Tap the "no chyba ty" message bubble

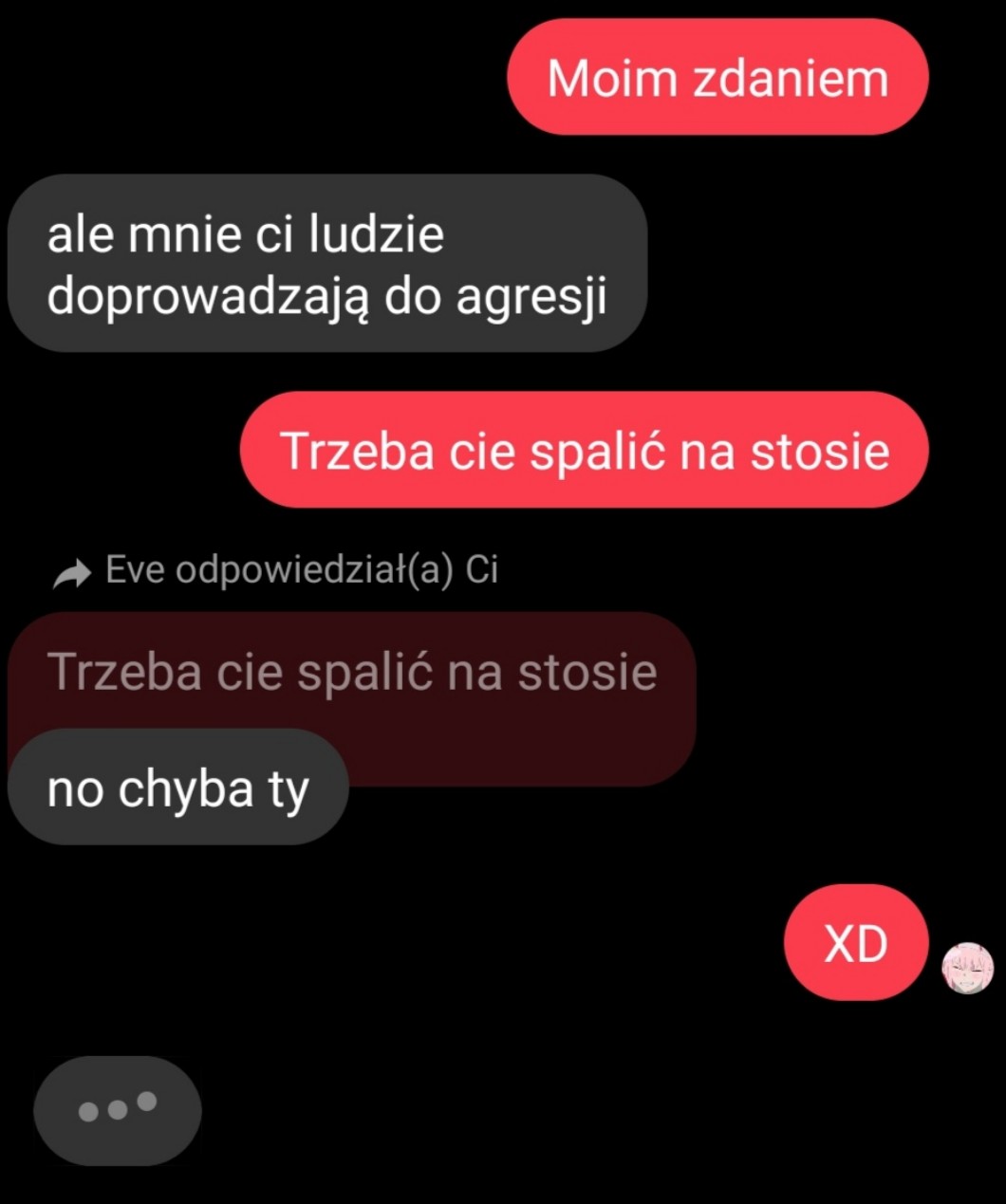(x=178, y=787)
